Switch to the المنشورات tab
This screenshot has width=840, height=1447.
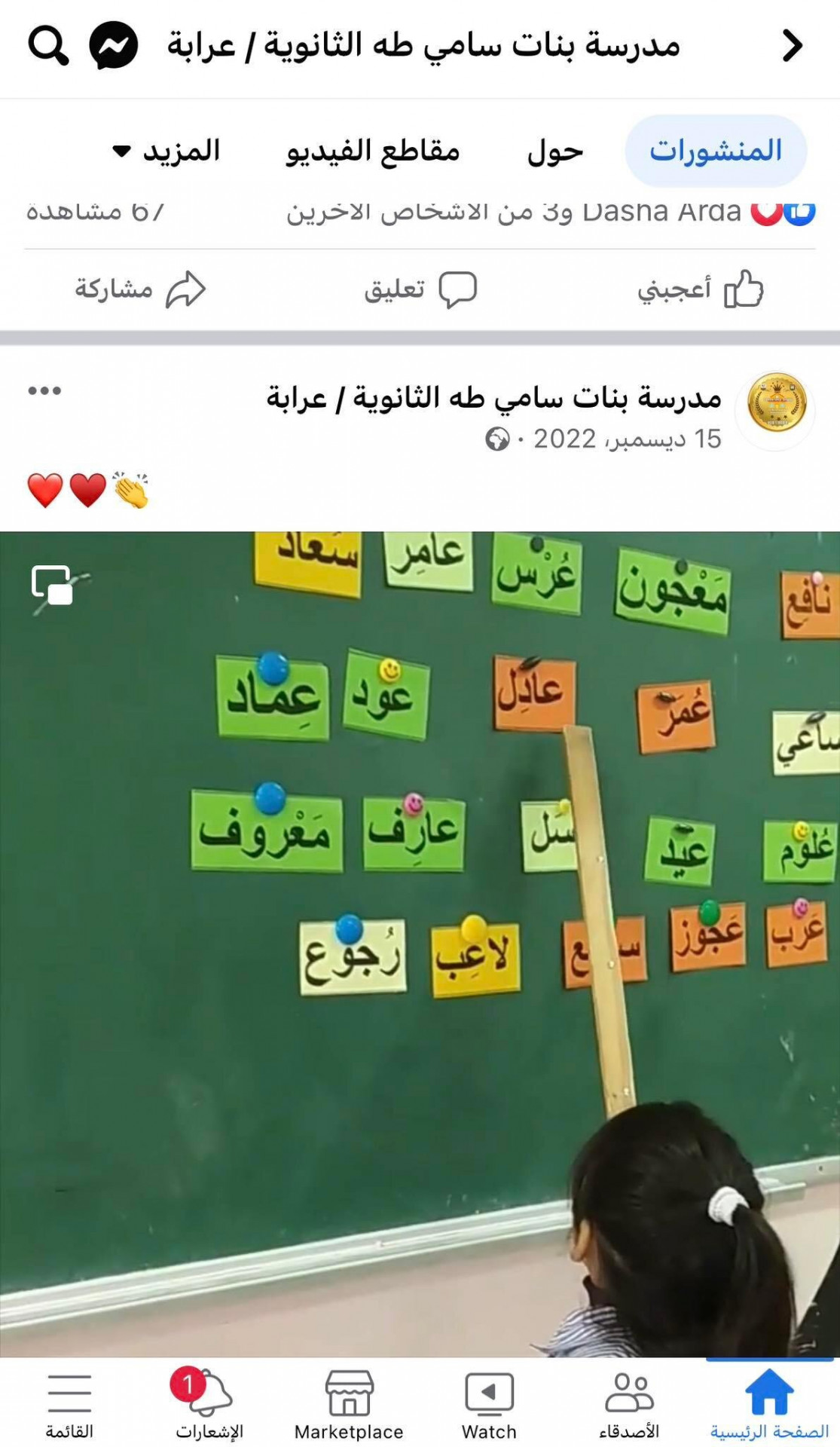716,151
